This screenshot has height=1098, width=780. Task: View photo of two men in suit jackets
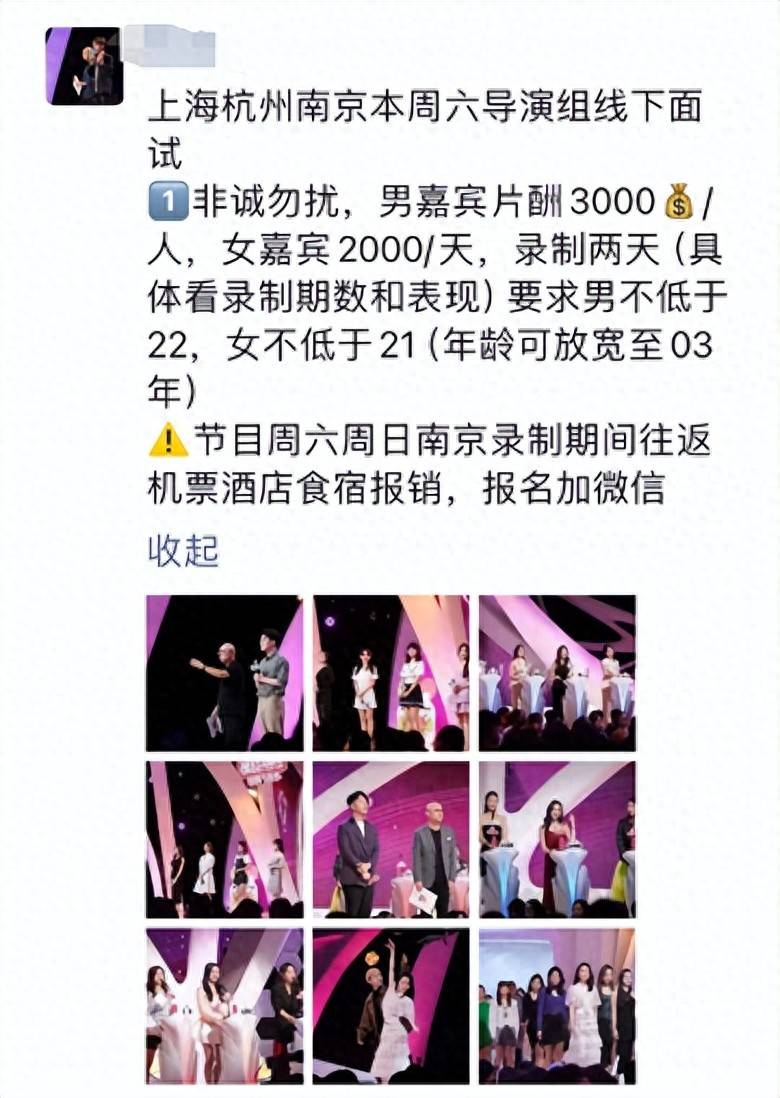[x=391, y=839]
